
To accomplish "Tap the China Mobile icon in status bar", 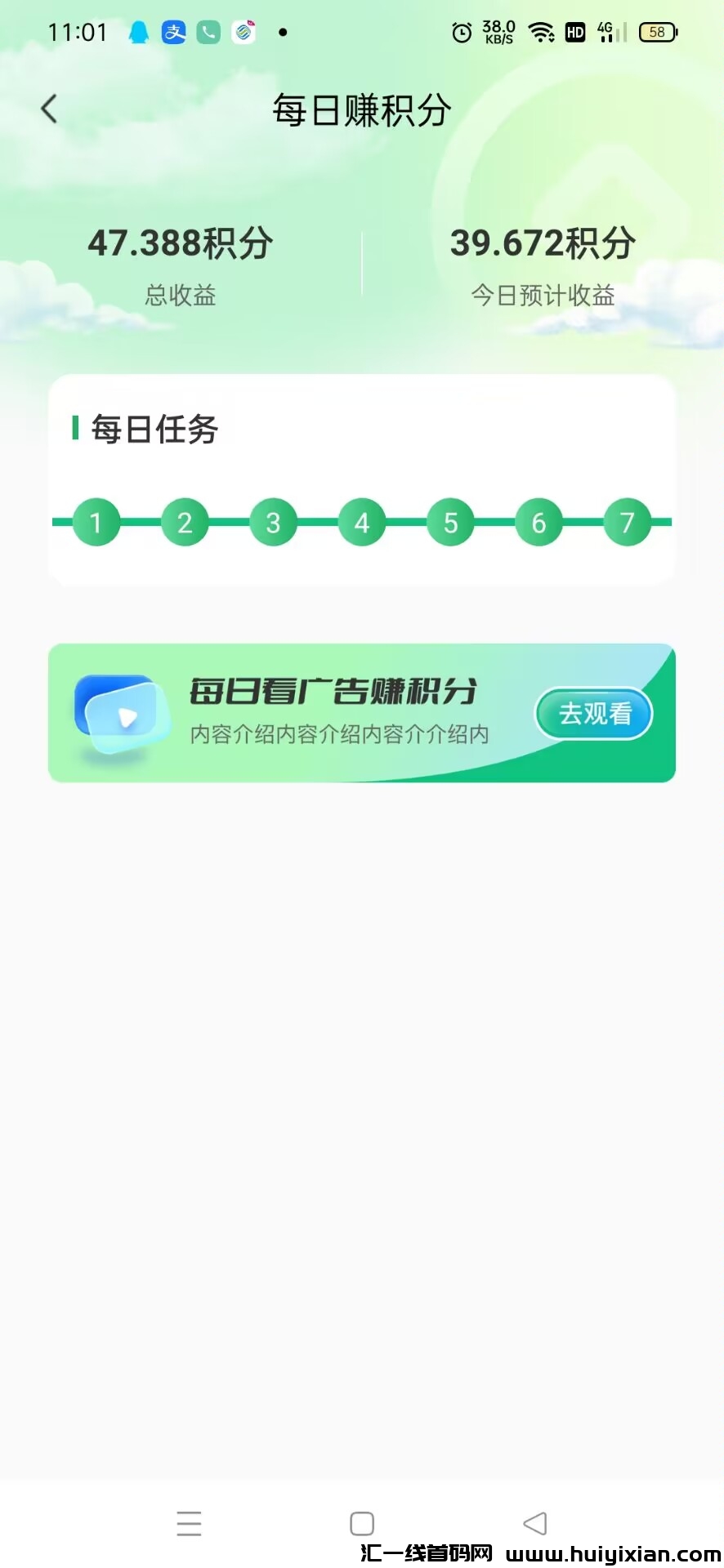I will coord(242,32).
